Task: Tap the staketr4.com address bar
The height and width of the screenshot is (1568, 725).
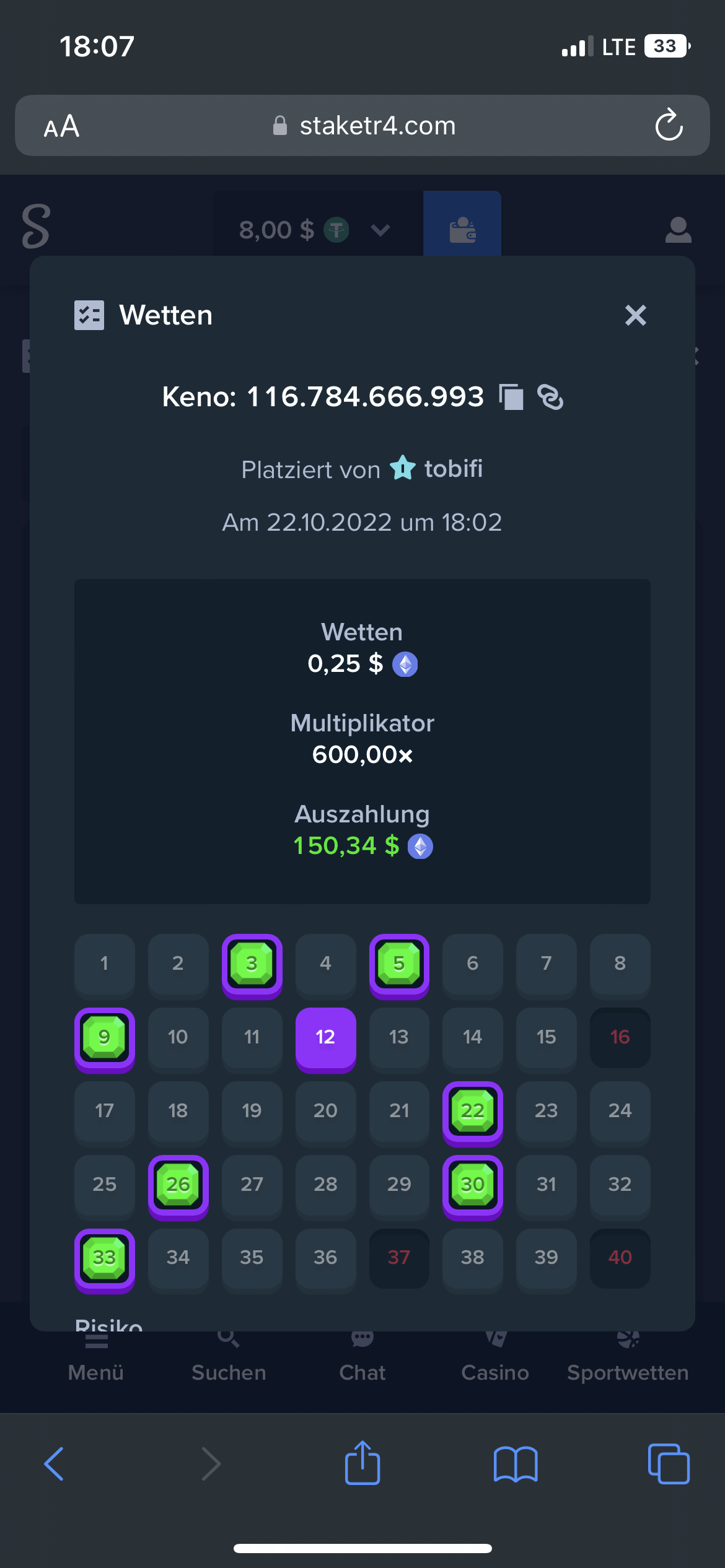Action: pos(362,126)
